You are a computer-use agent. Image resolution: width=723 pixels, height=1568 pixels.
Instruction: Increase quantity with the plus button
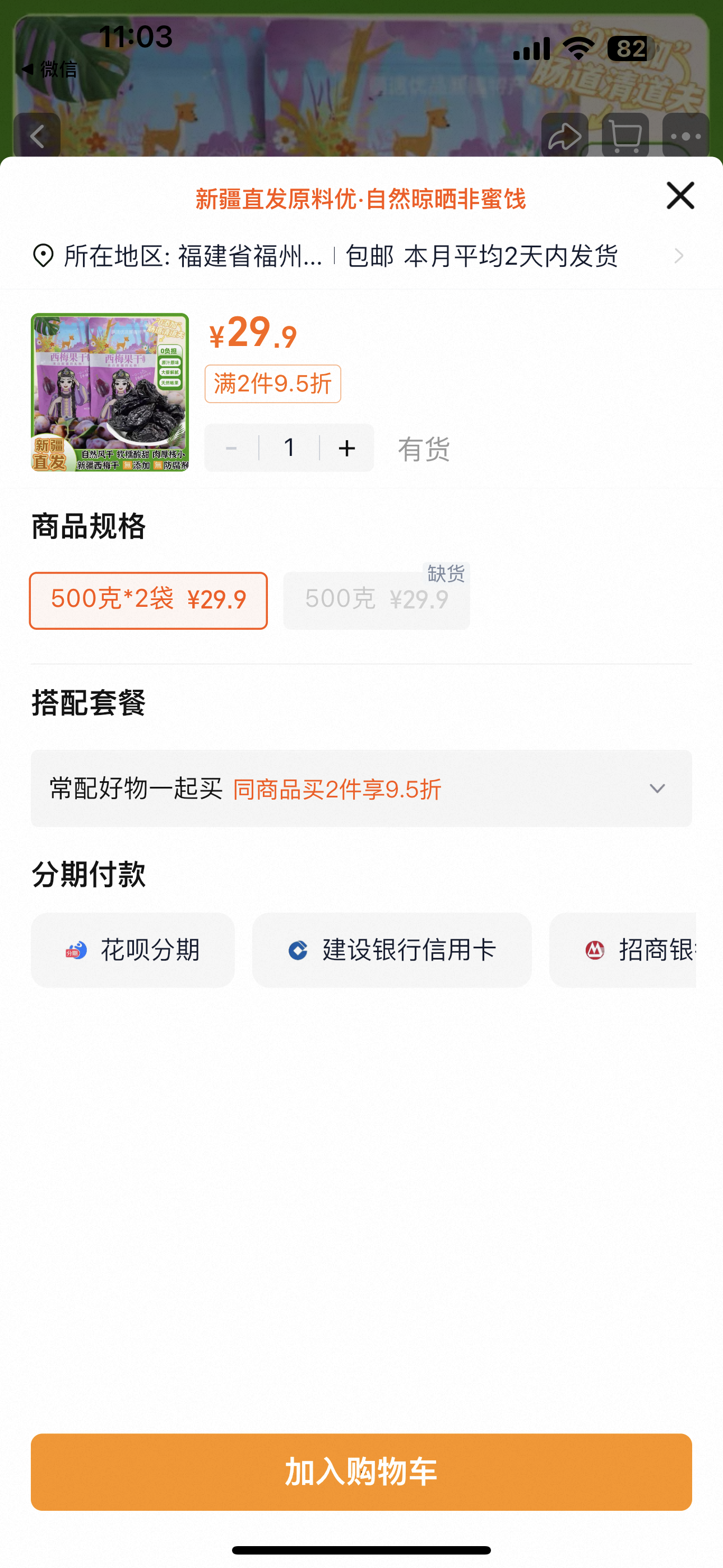347,448
